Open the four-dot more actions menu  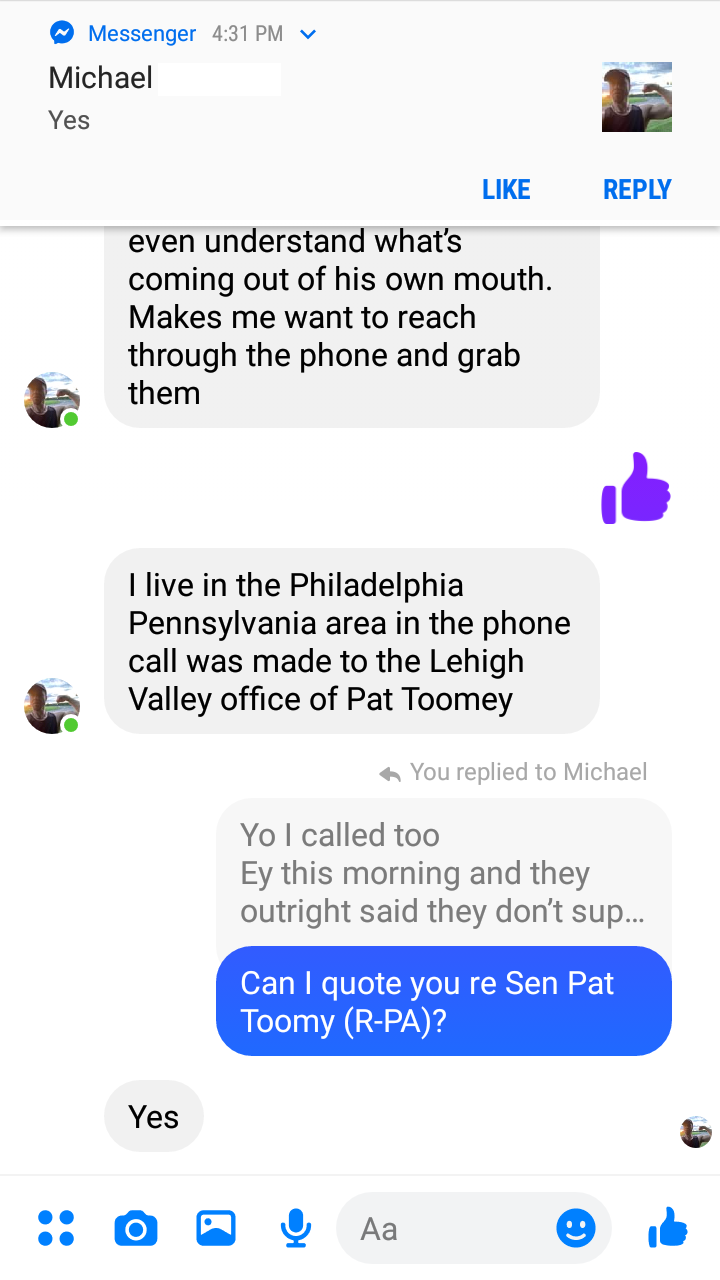(56, 1228)
